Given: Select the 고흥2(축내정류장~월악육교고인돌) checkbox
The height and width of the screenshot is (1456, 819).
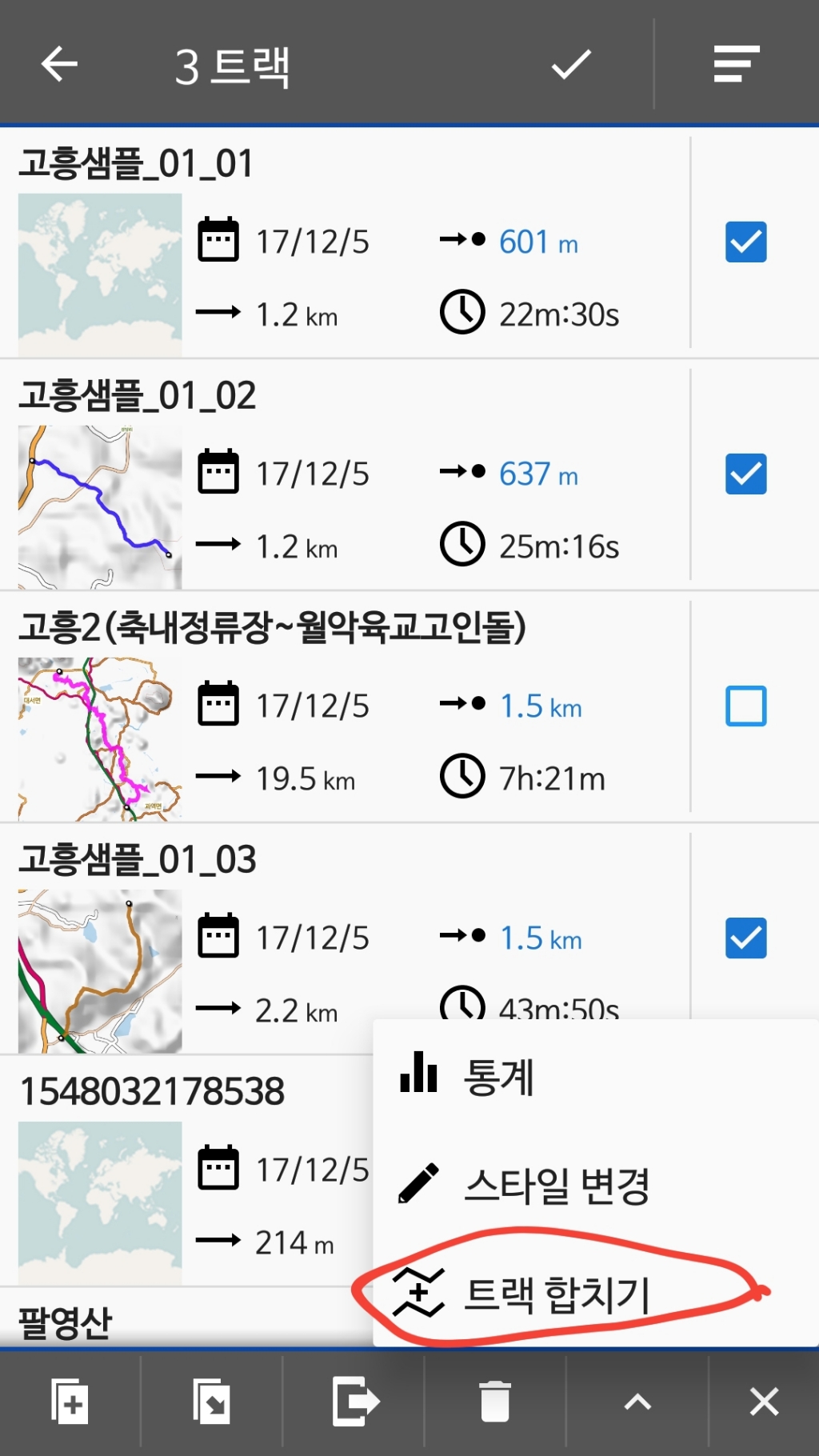Looking at the screenshot, I should (745, 706).
